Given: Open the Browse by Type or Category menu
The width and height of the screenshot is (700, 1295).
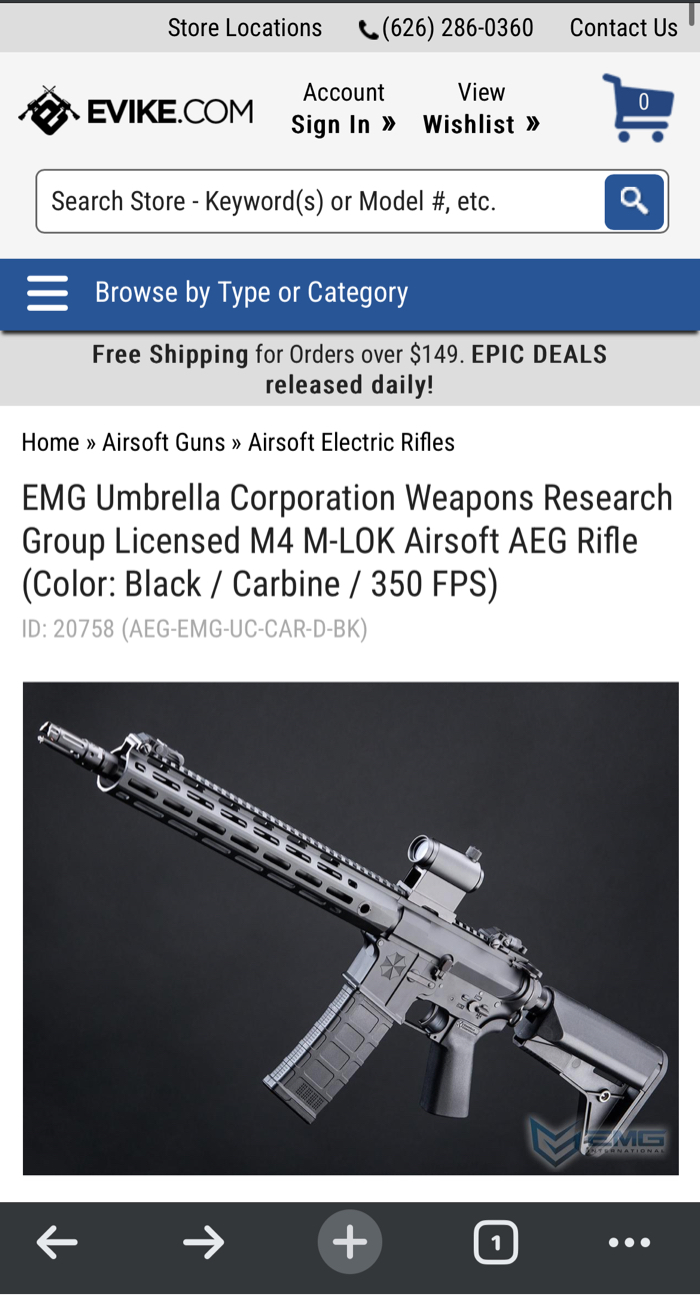Looking at the screenshot, I should [350, 293].
